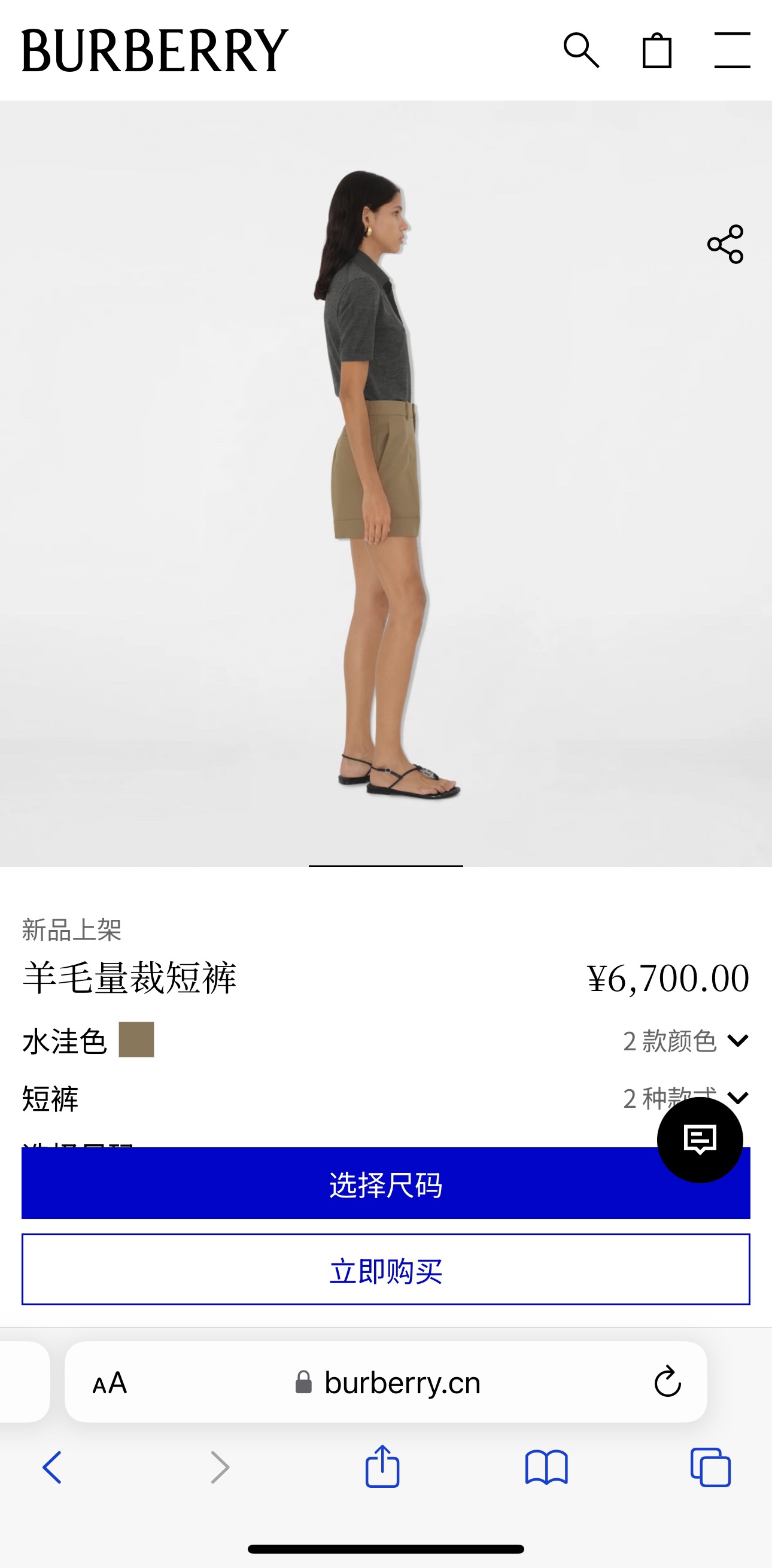Open the live chat bubble
This screenshot has height=1568, width=772.
tap(700, 1139)
